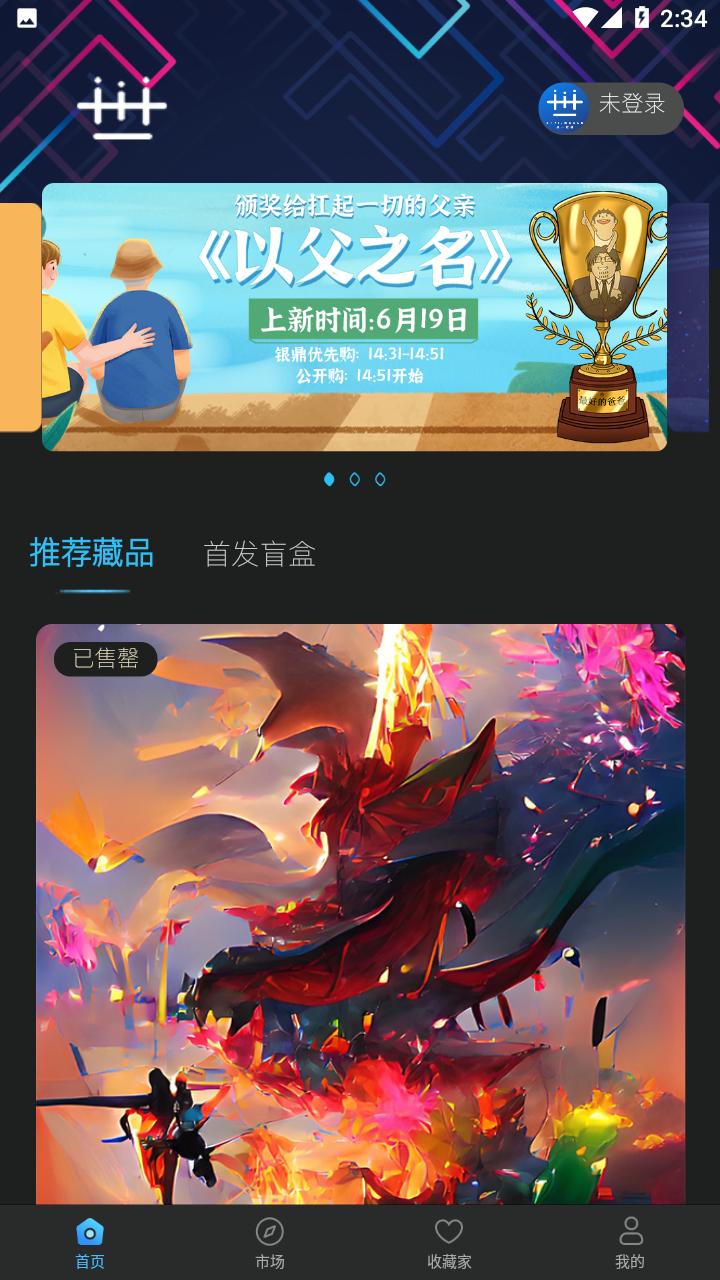
Task: Switch to the 我的 tab
Action: (630, 1243)
